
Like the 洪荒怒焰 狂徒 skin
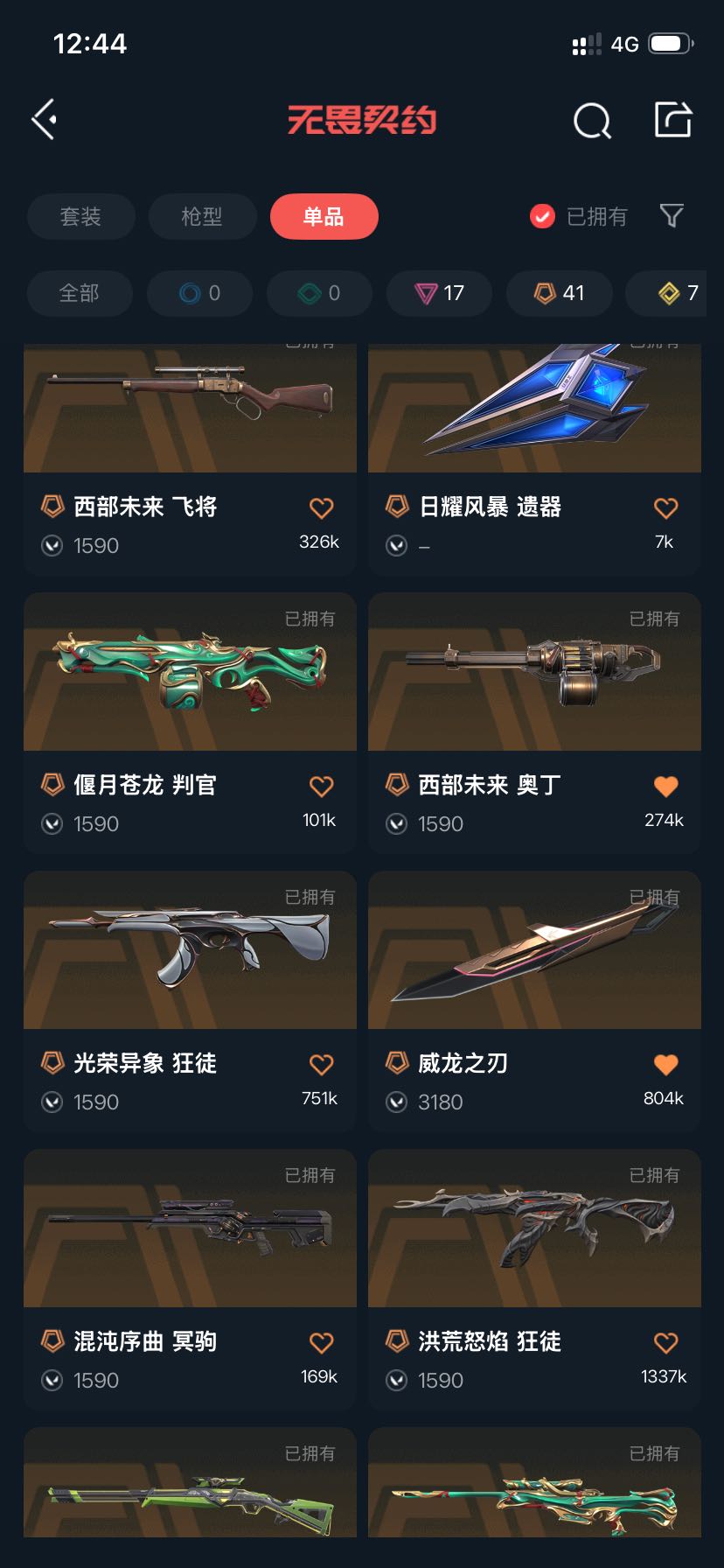665,1342
